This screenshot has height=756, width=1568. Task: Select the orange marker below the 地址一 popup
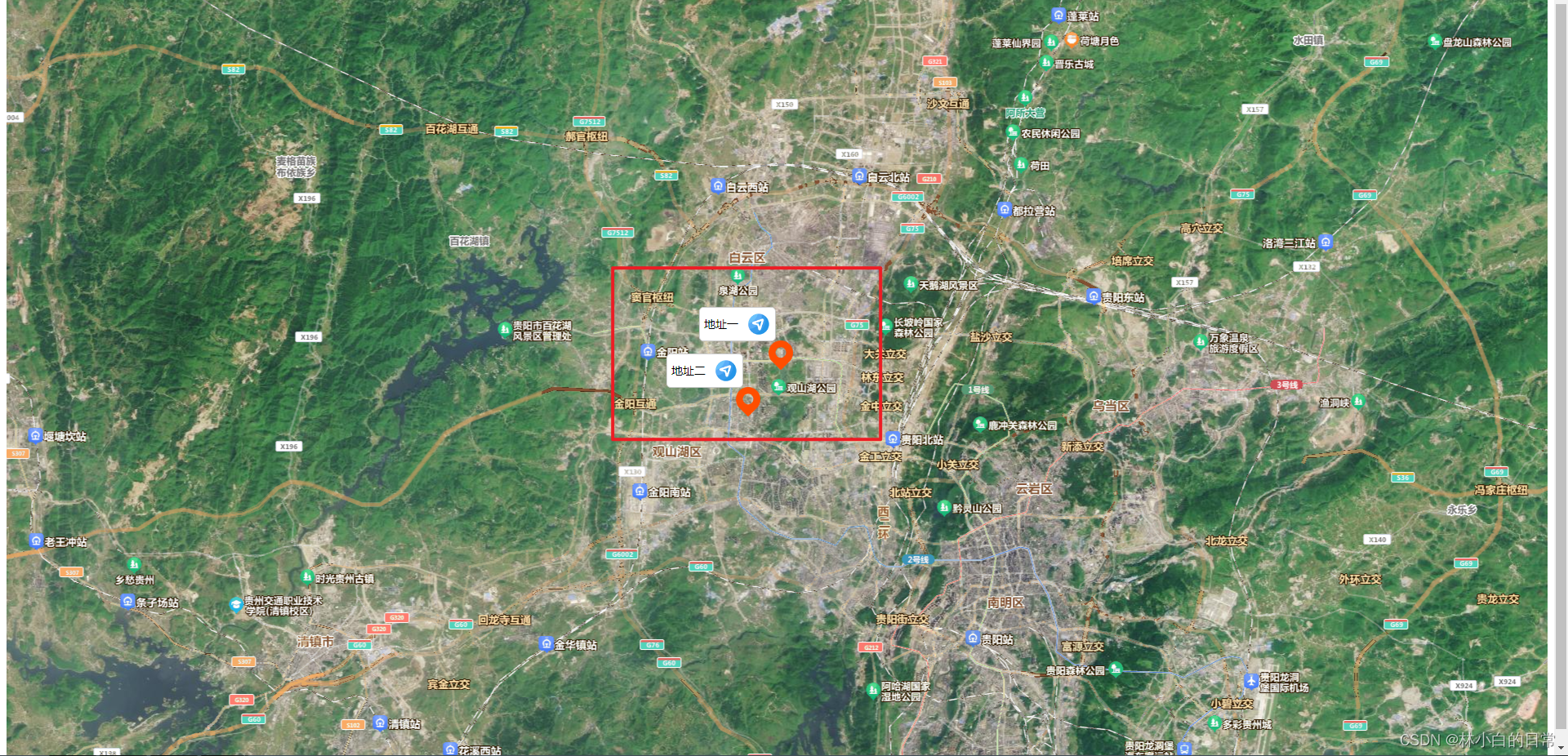pyautogui.click(x=781, y=354)
